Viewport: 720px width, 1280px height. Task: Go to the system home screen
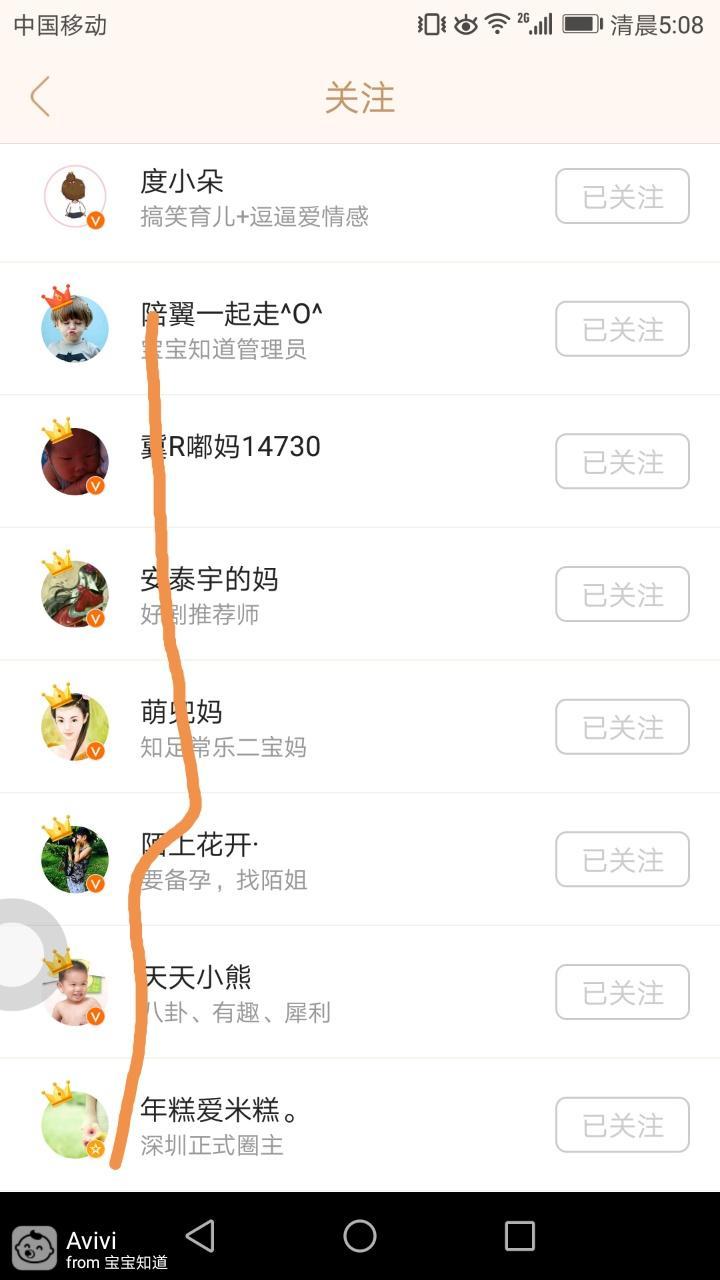pos(360,1236)
